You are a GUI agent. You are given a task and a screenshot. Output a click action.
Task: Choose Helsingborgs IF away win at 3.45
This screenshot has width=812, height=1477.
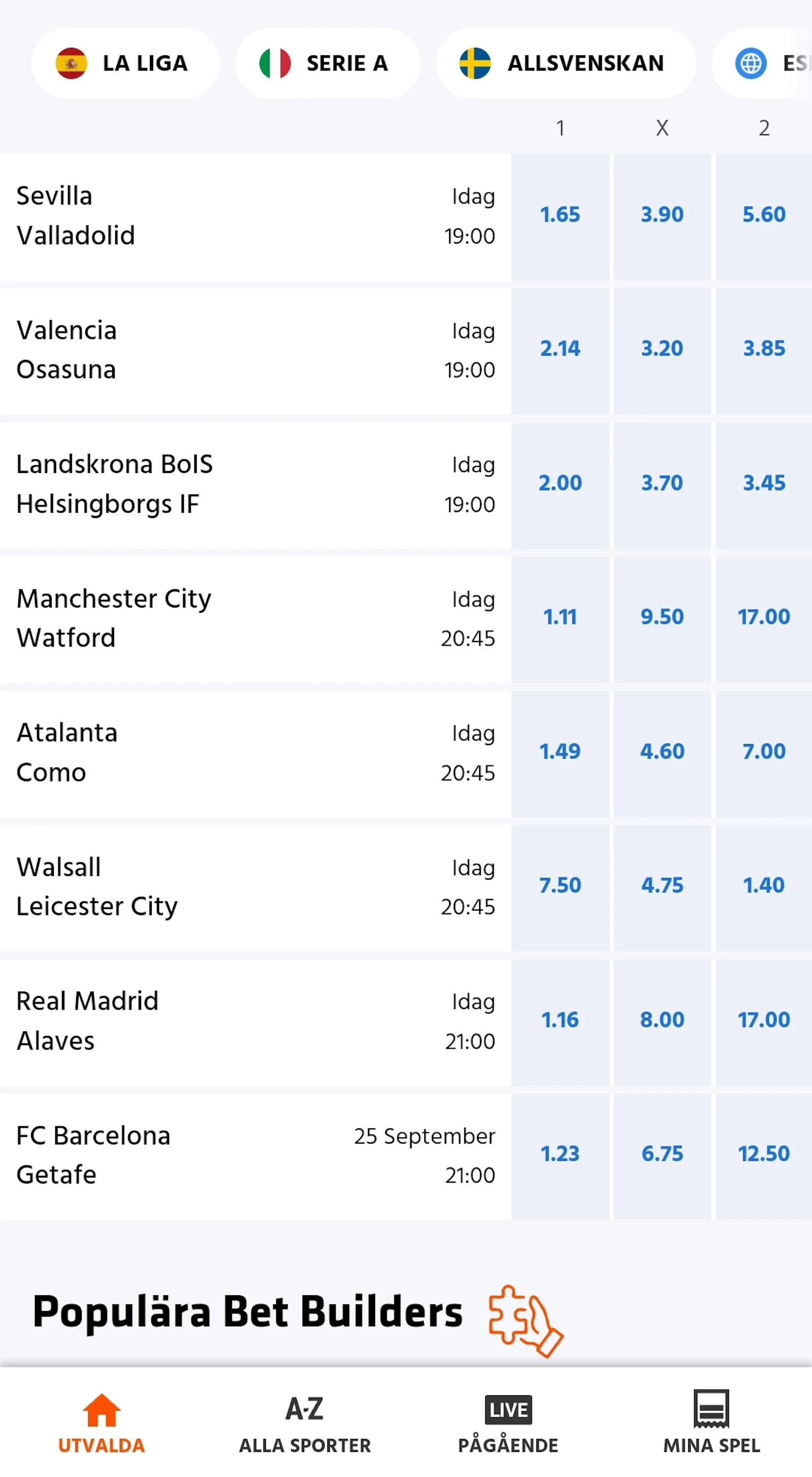point(763,483)
